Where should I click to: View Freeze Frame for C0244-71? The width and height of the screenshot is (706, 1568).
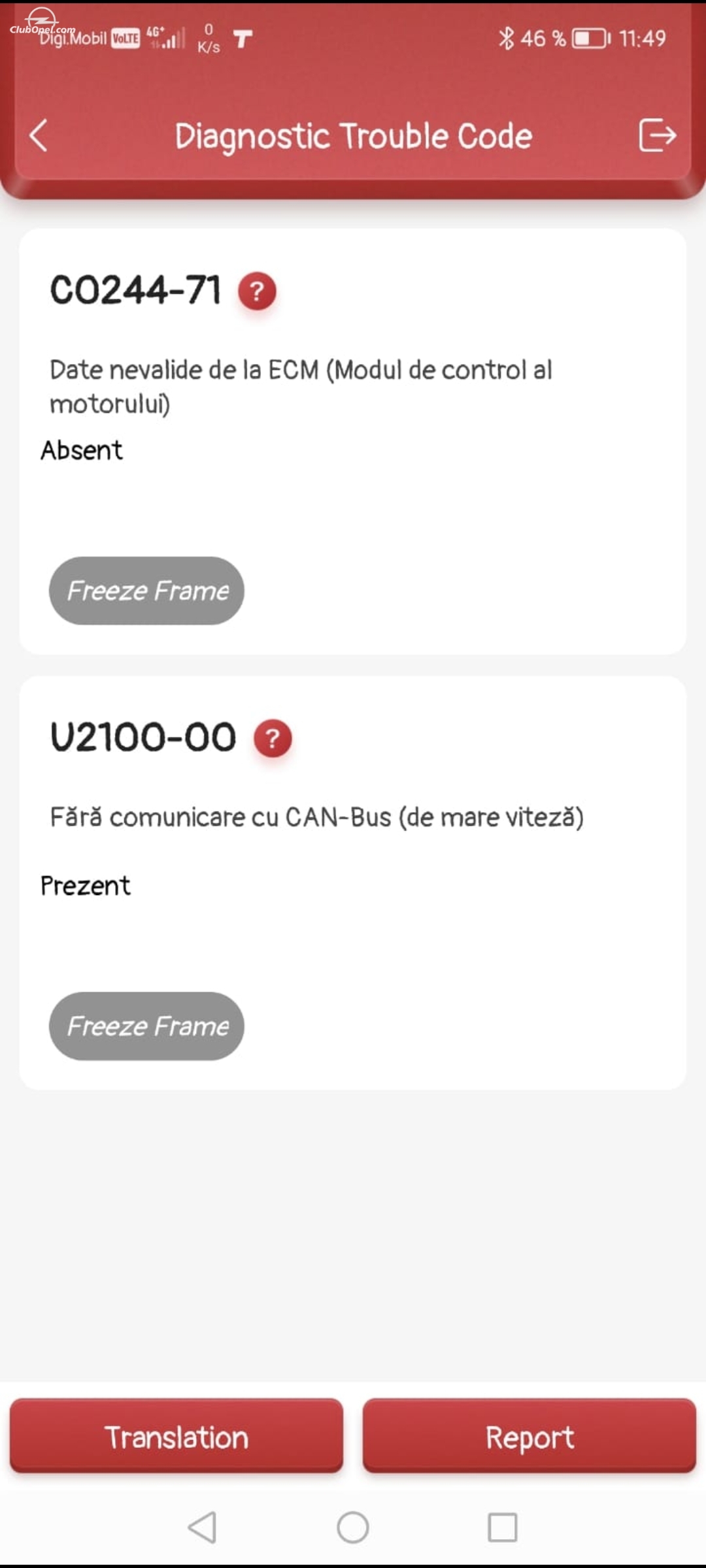coord(146,591)
